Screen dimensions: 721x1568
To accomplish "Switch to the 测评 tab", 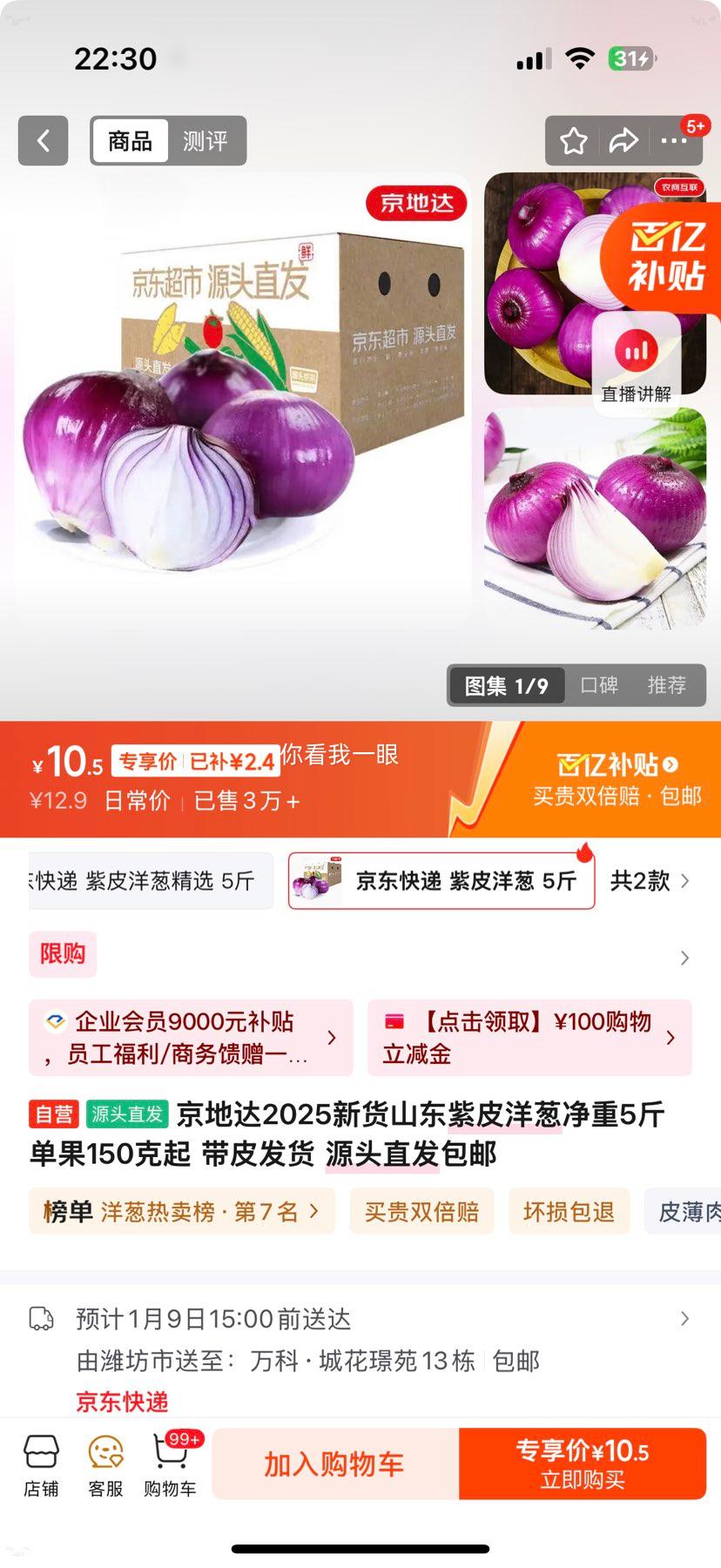I will pos(205,141).
